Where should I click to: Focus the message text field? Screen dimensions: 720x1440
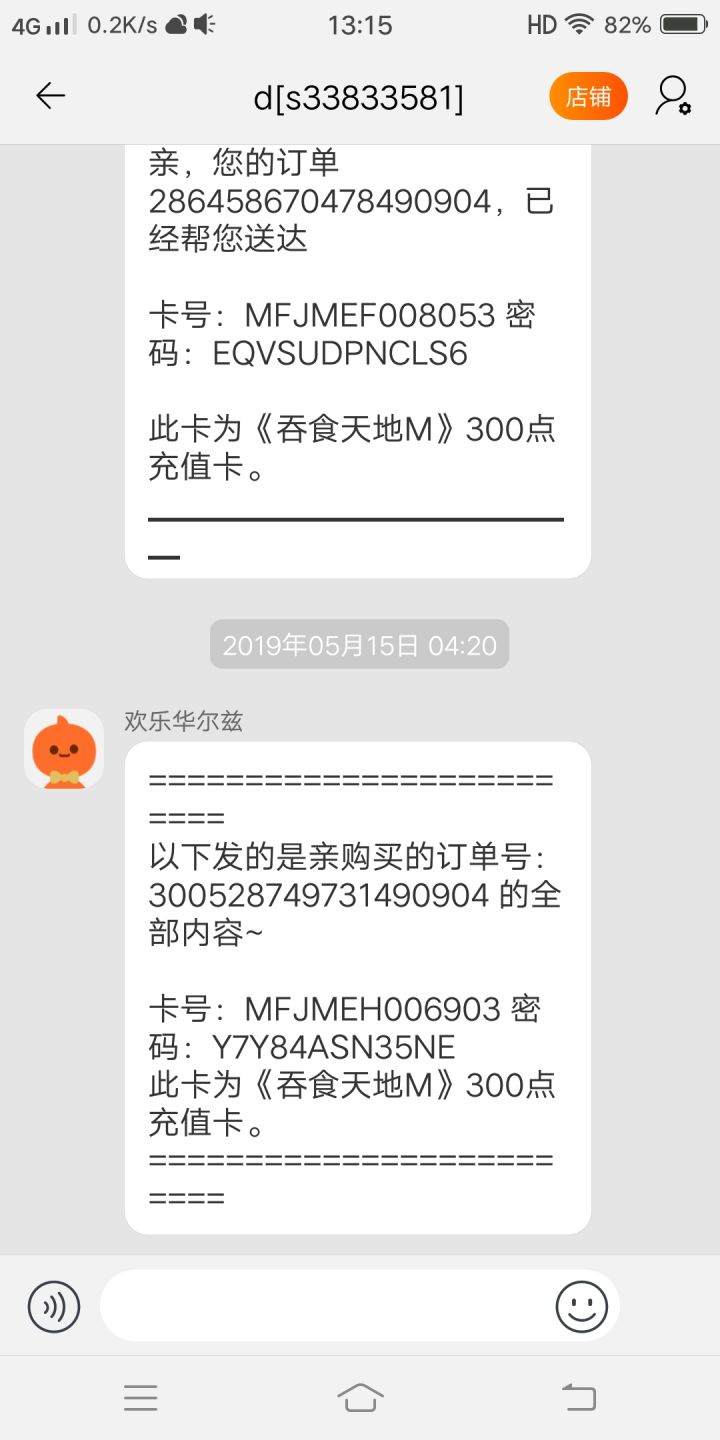(x=325, y=1306)
